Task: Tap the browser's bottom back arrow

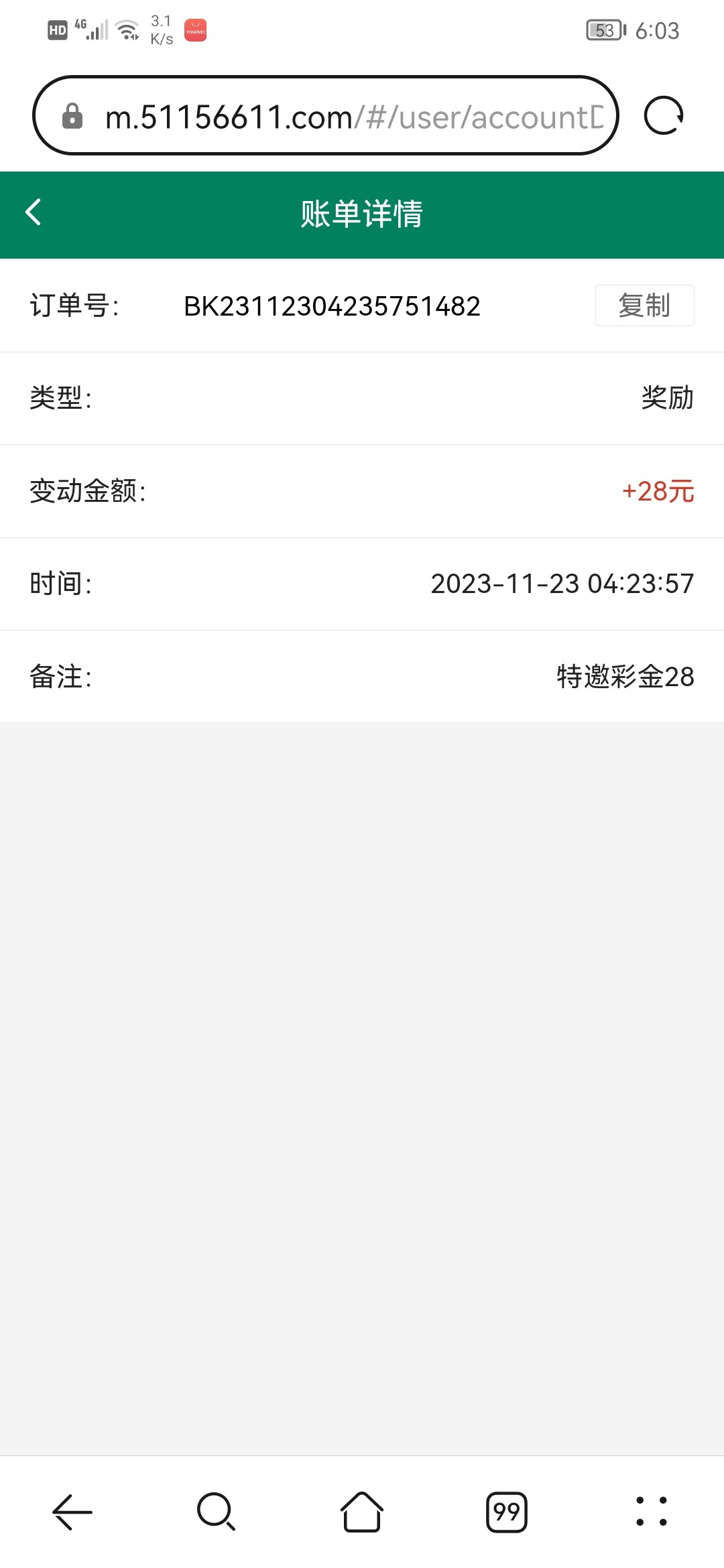Action: click(72, 1512)
